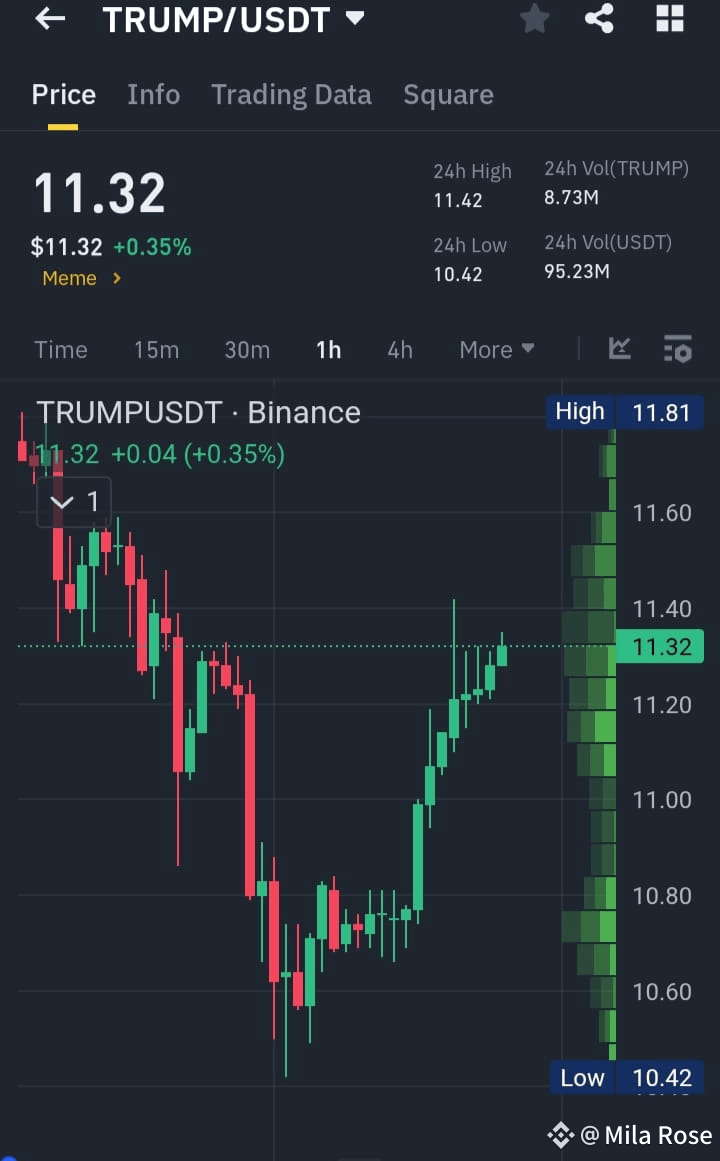Share the TRUMP/USDT chart
Viewport: 720px width, 1161px height.
(x=599, y=19)
